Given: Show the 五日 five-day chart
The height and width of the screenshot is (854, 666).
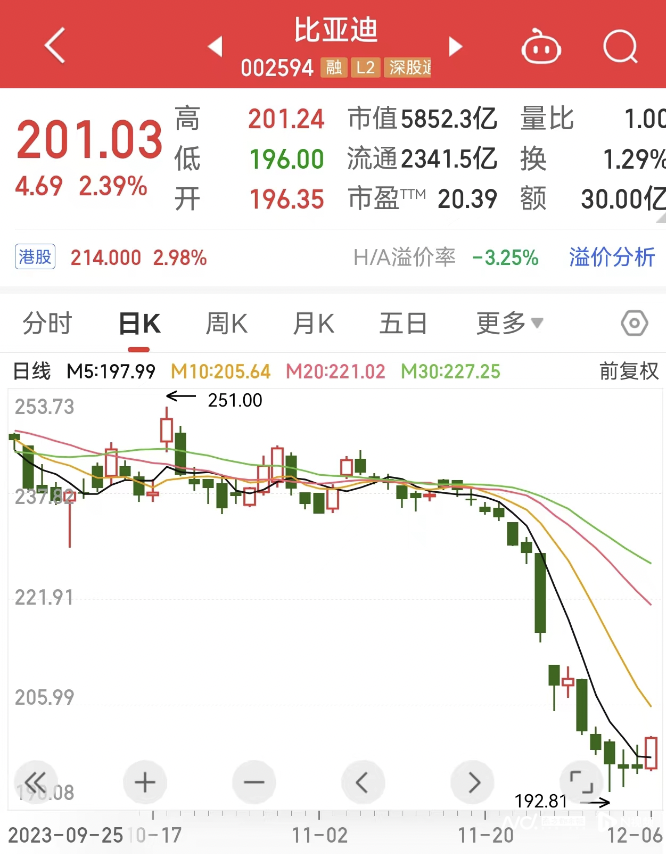Looking at the screenshot, I should click(403, 323).
